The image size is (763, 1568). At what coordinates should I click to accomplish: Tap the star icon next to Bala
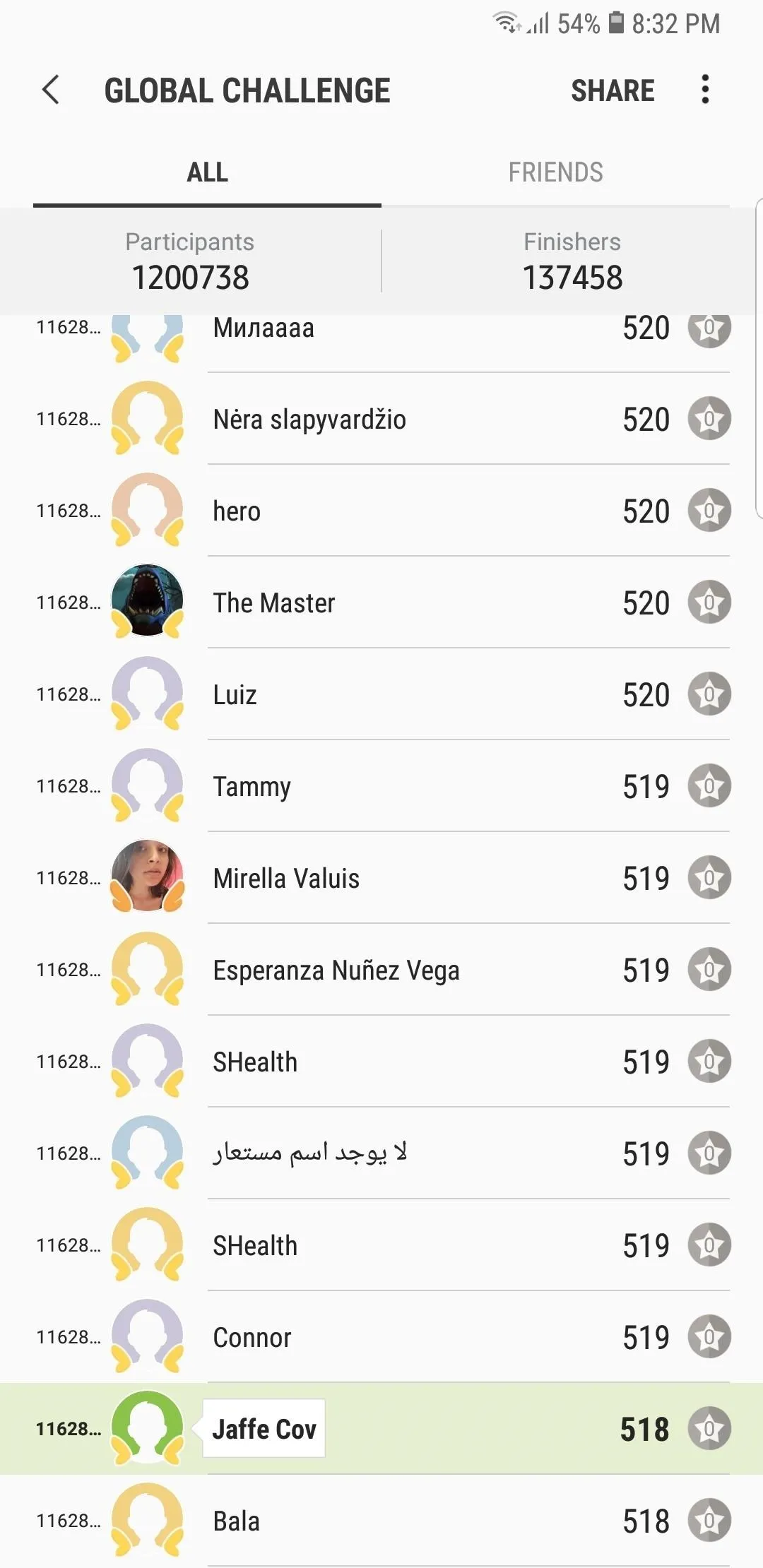tap(709, 1521)
